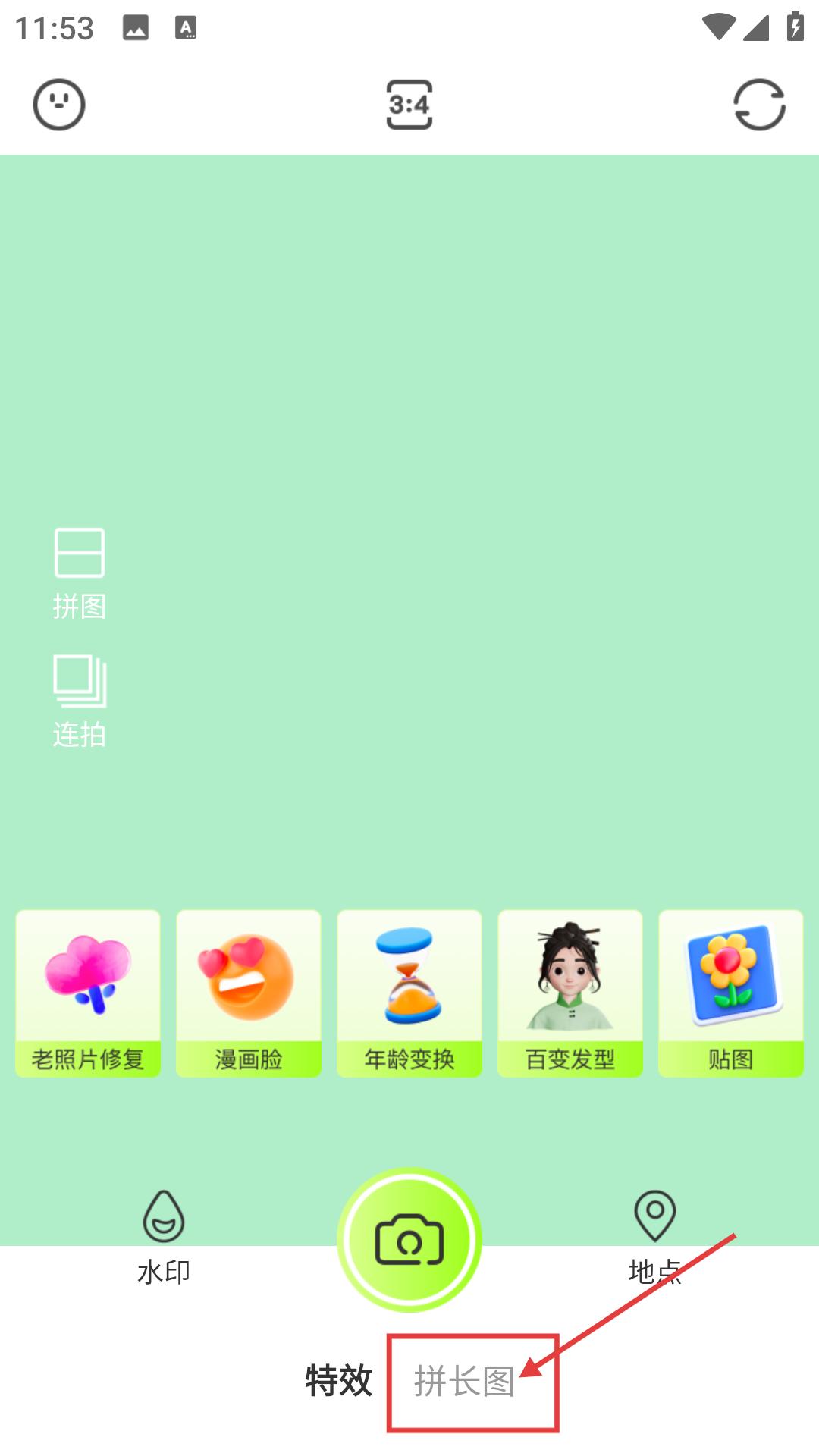
Task: Take a photo with the camera shutter
Action: 409,1240
